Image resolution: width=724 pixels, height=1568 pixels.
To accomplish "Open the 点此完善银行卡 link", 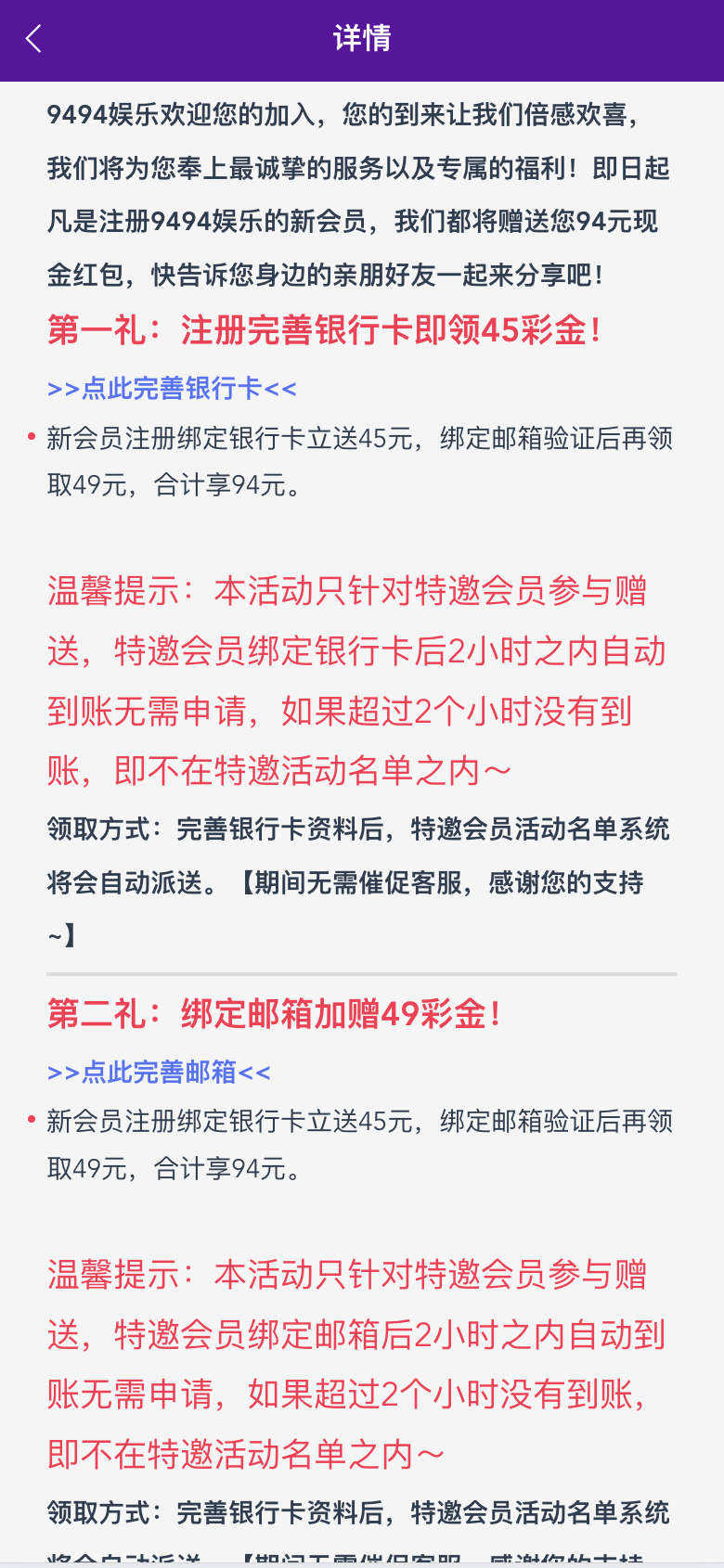I will tap(172, 388).
